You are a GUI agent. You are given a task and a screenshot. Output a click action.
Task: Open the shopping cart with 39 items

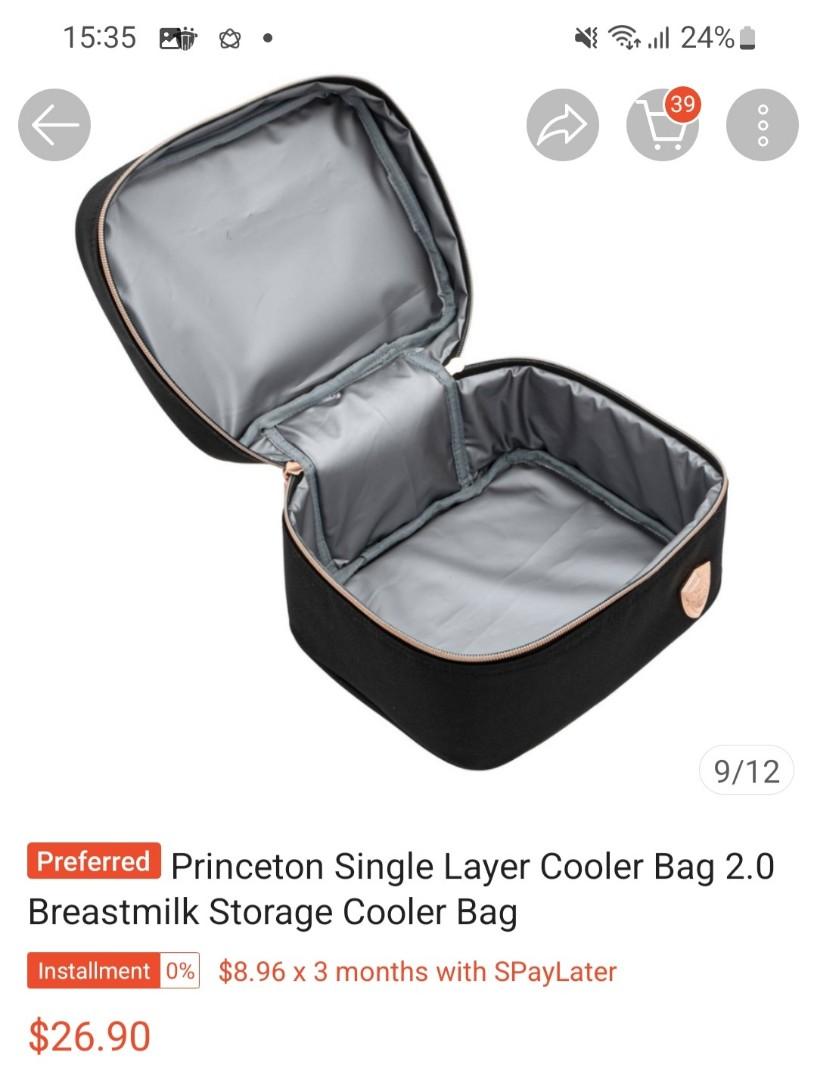pyautogui.click(x=663, y=128)
